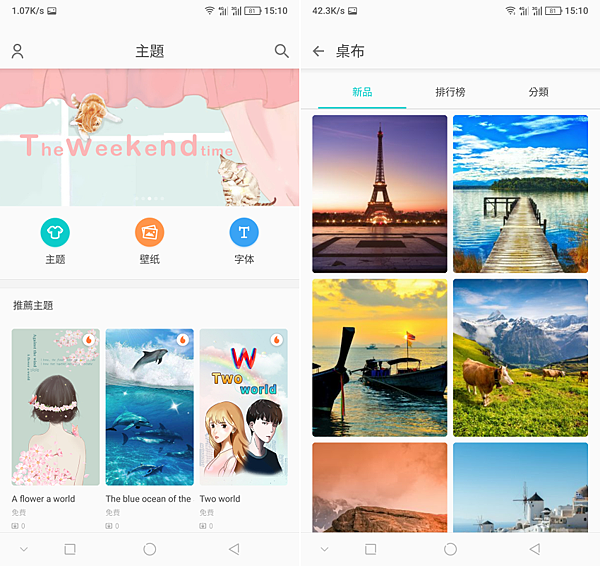Switch to the 排行榜 tab

[450, 92]
